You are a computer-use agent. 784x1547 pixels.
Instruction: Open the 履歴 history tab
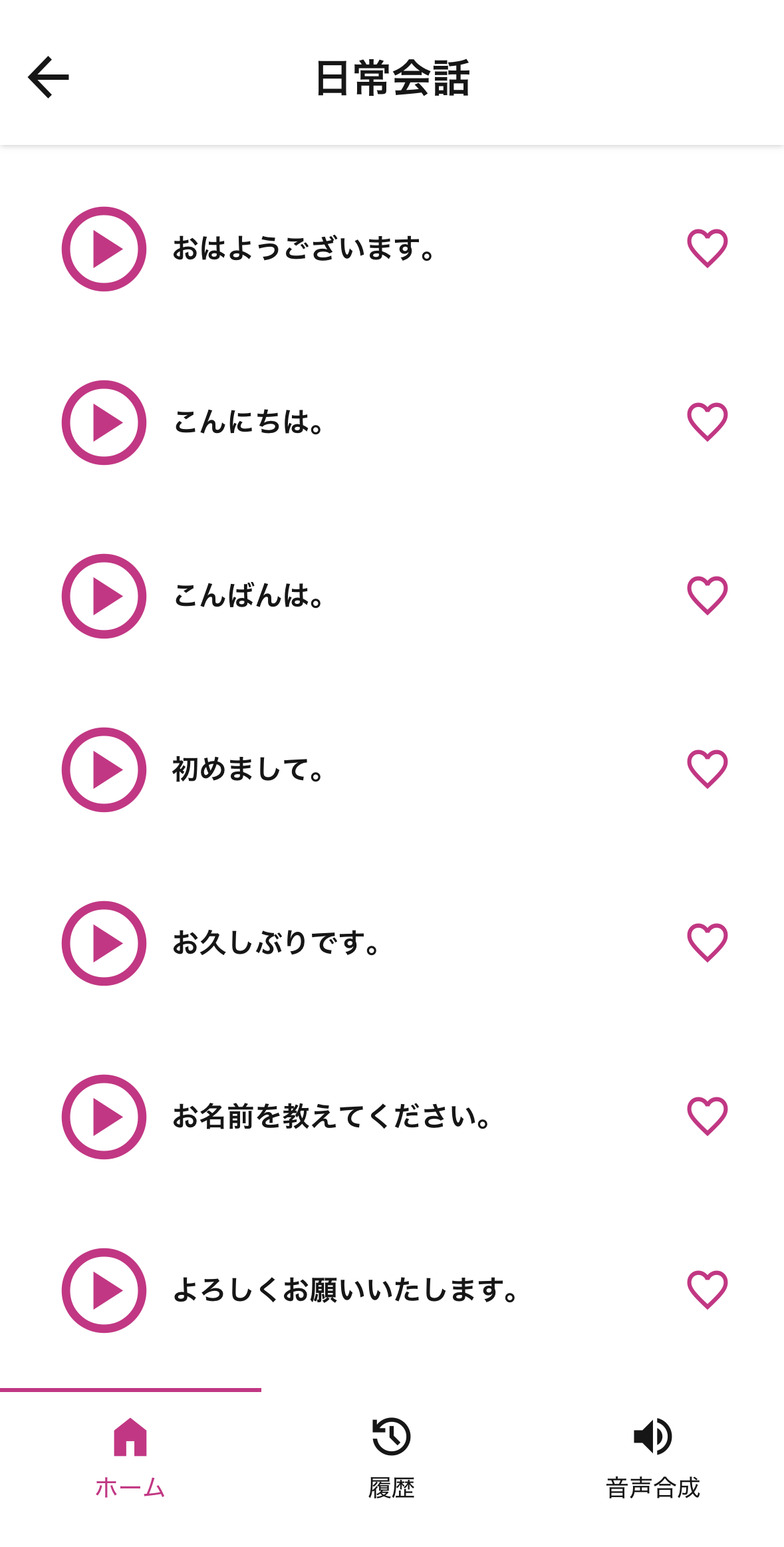[392, 1458]
